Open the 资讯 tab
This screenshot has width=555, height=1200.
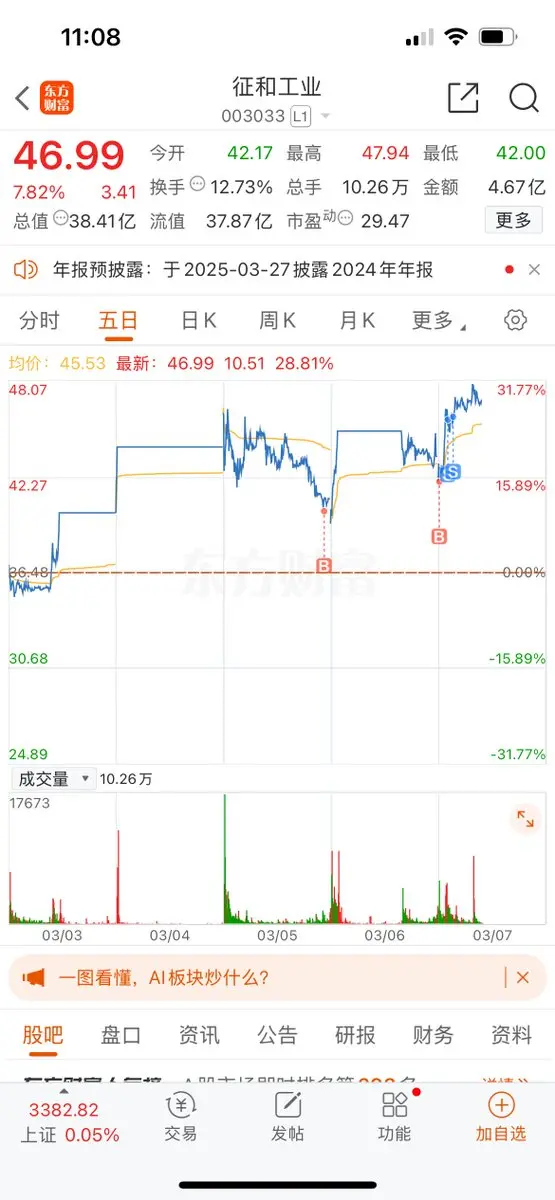coord(199,1035)
